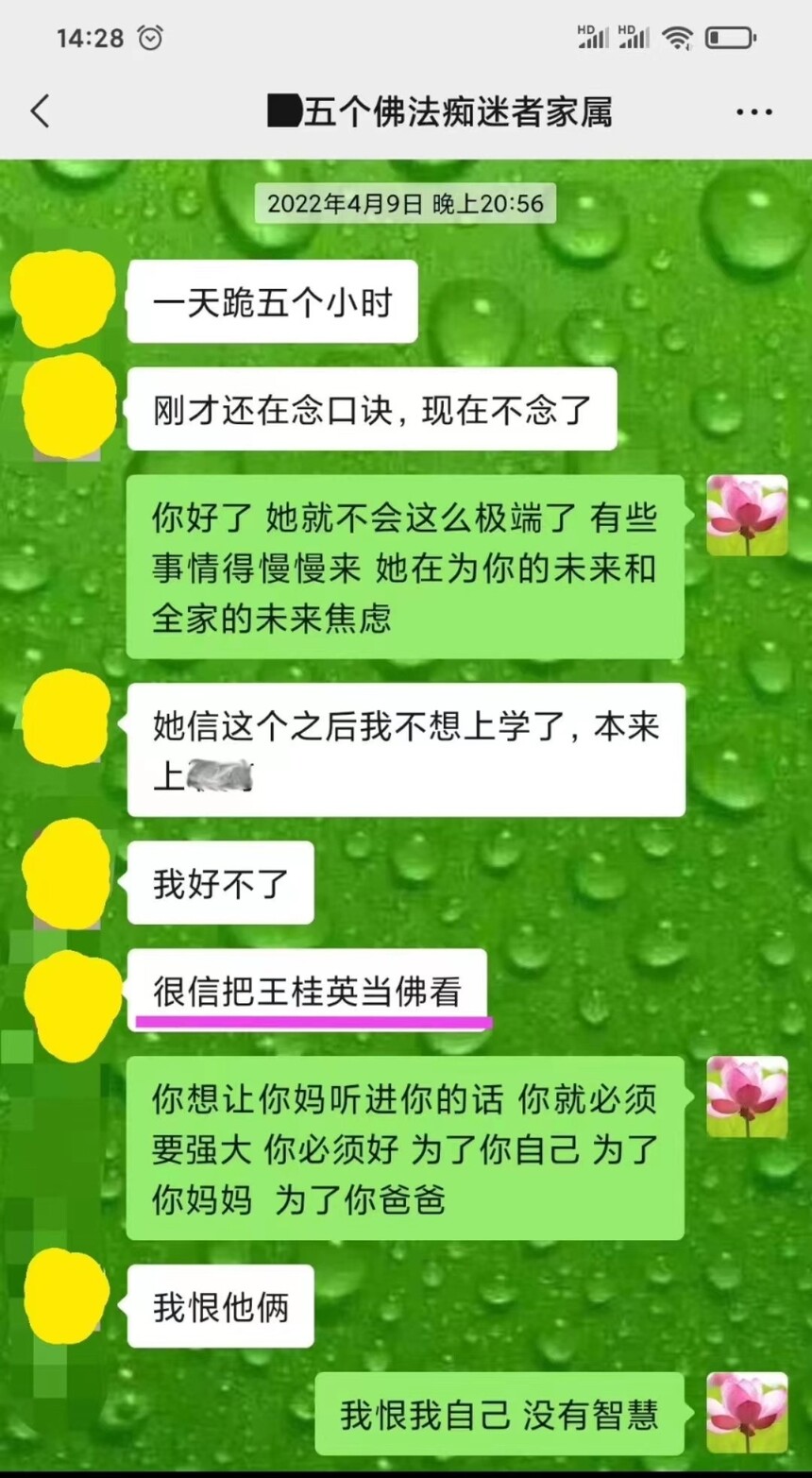This screenshot has height=1478, width=812.
Task: Go back to the chat list
Action: click(x=40, y=111)
